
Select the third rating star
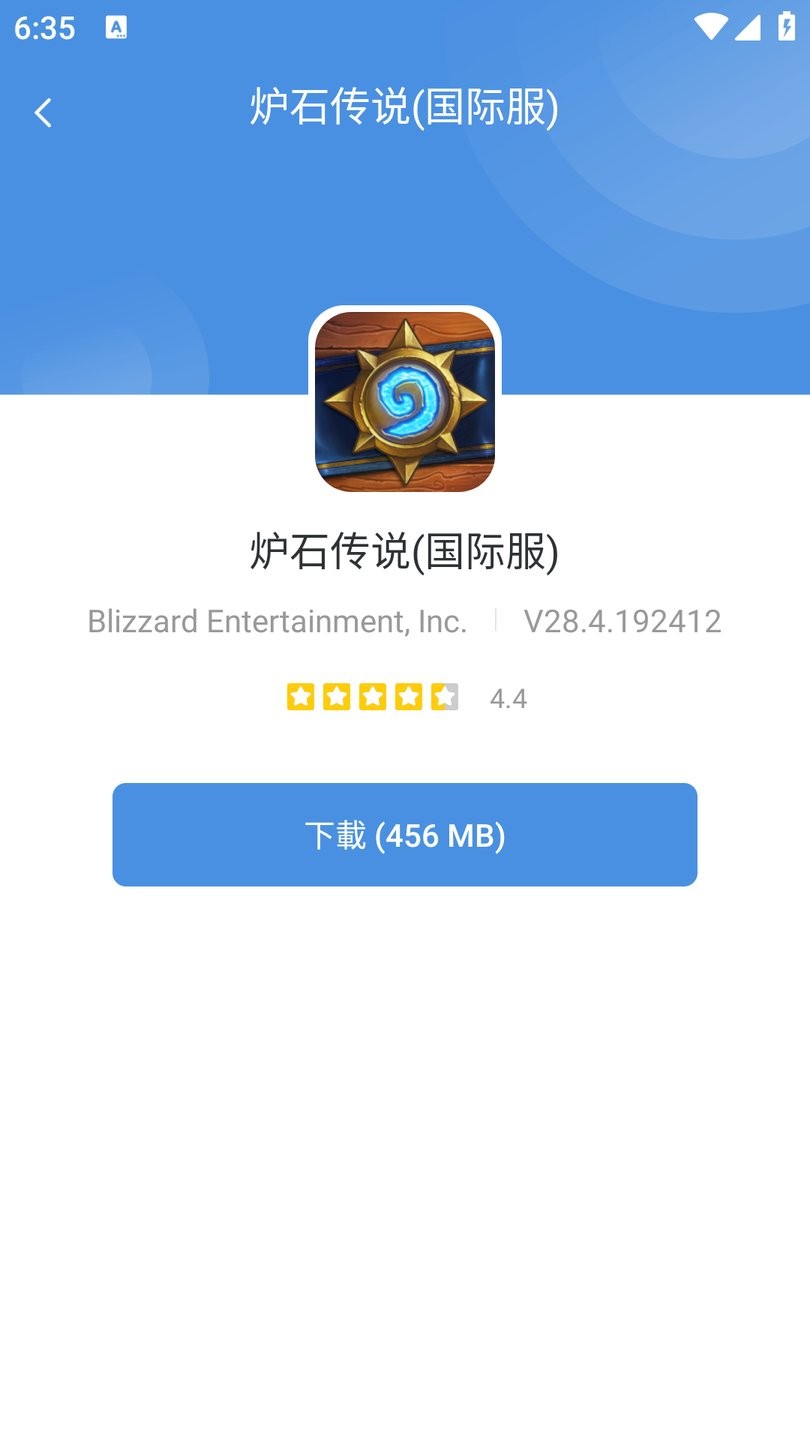(371, 697)
